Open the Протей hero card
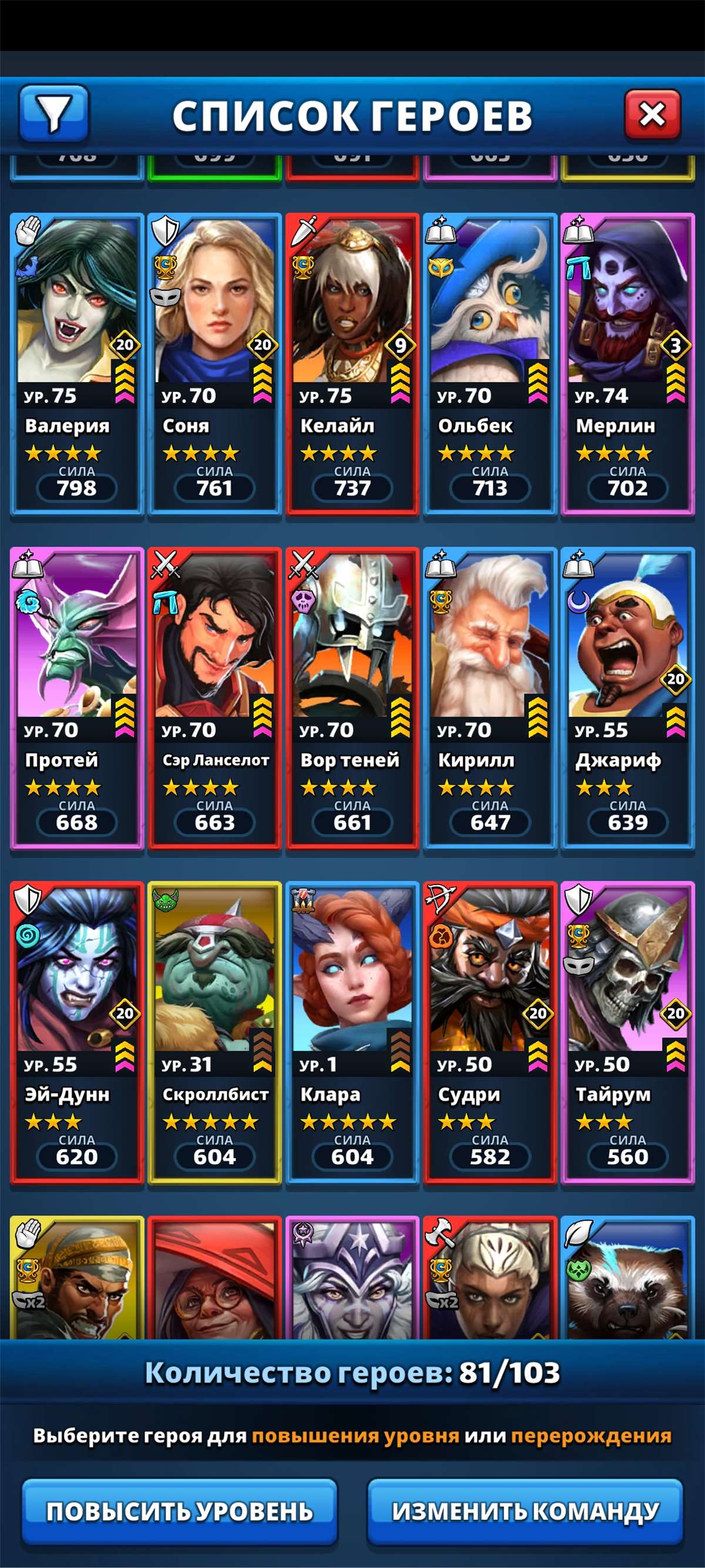 (x=76, y=698)
